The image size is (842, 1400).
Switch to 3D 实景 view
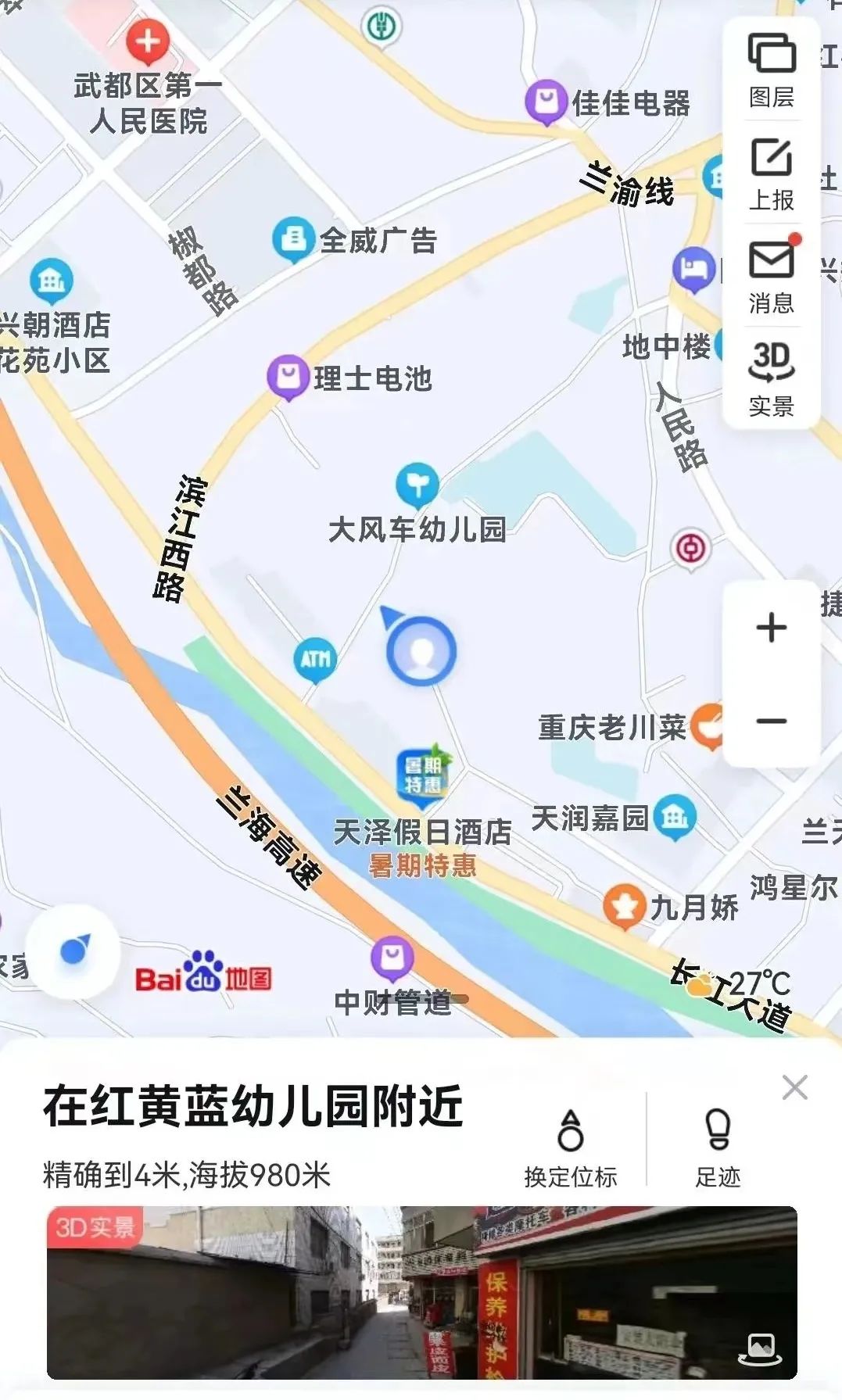pyautogui.click(x=771, y=379)
